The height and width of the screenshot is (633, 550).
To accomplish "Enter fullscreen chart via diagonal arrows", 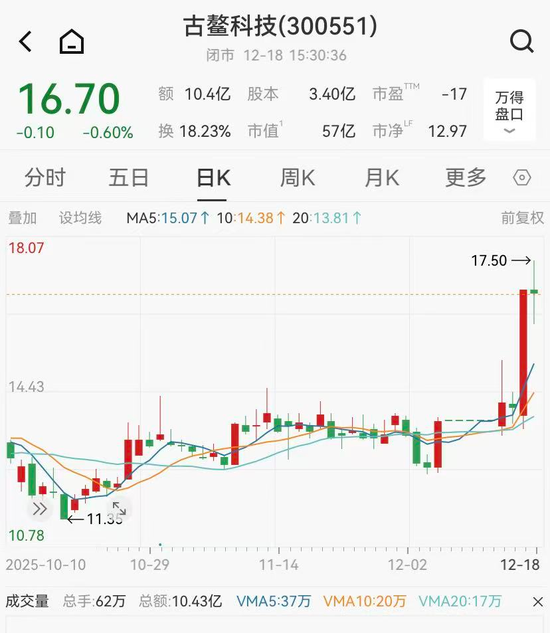I will (119, 509).
